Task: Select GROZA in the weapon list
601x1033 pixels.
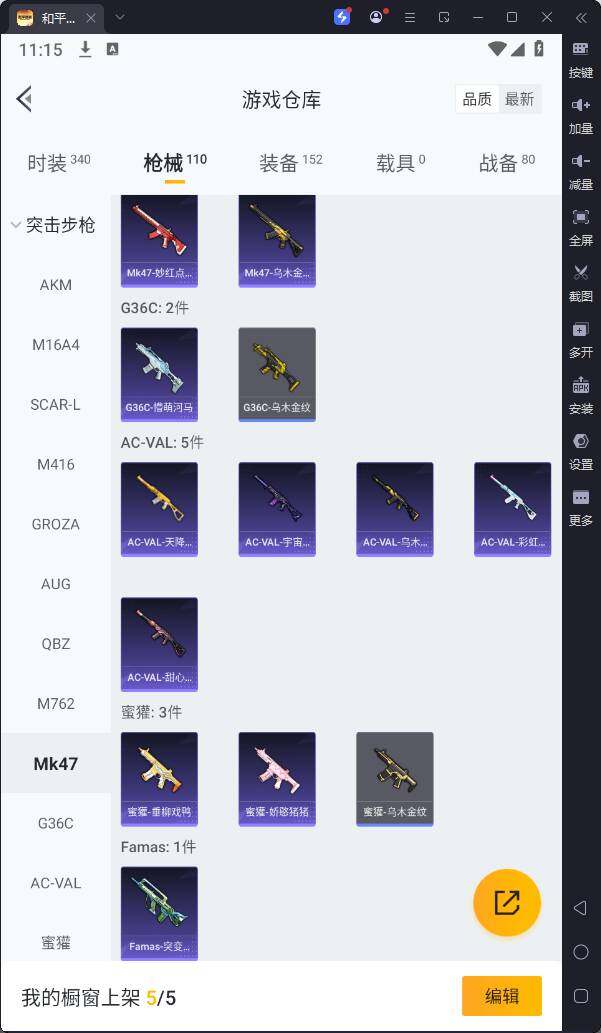Action: (x=56, y=524)
